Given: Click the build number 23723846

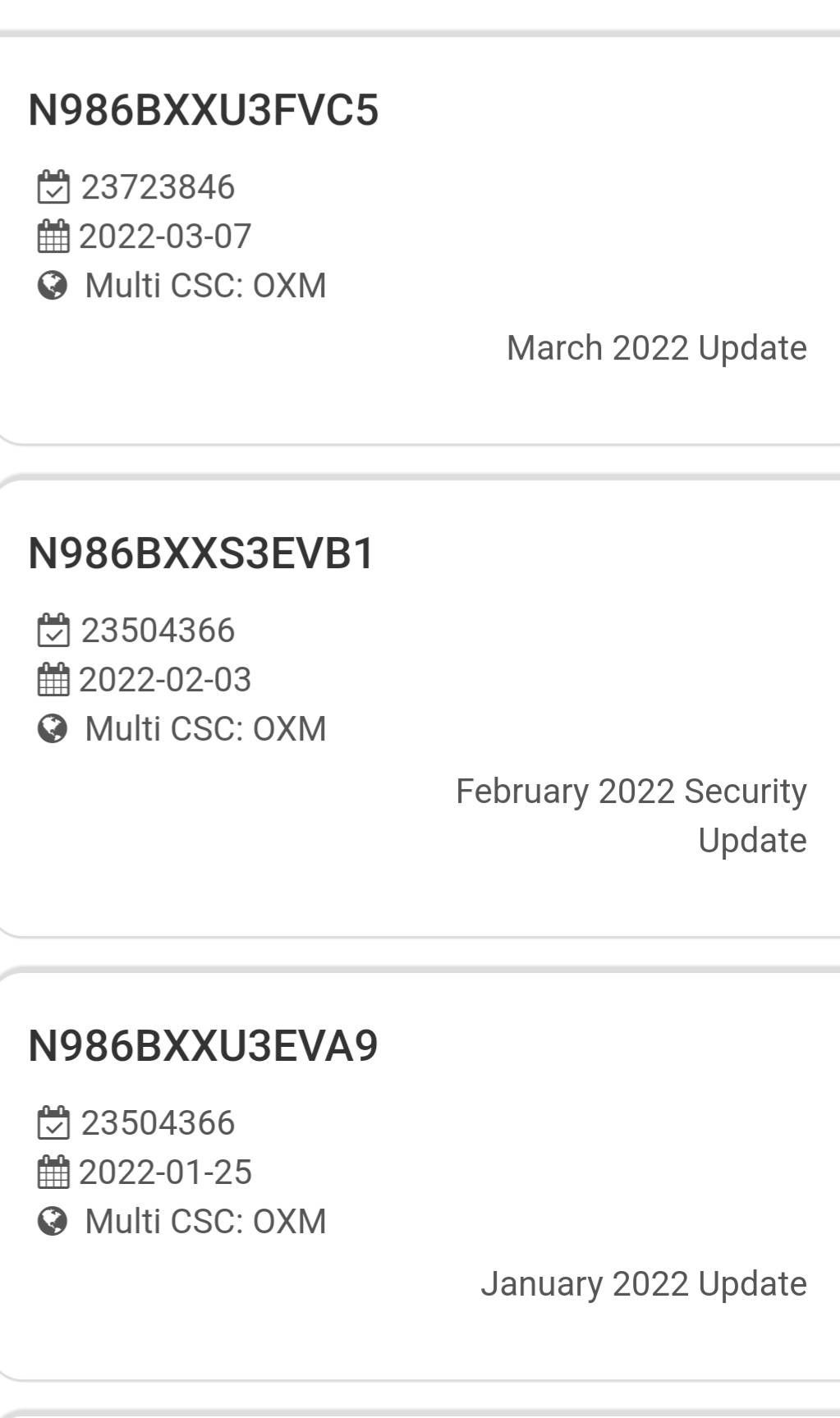Looking at the screenshot, I should coord(158,186).
